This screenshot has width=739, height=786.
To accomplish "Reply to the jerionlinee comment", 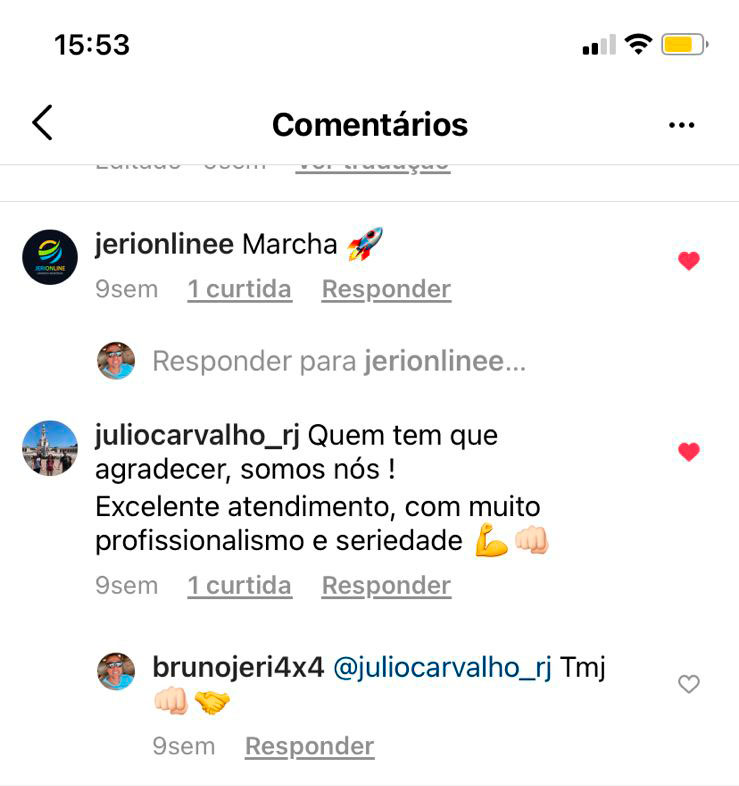I will pyautogui.click(x=386, y=289).
